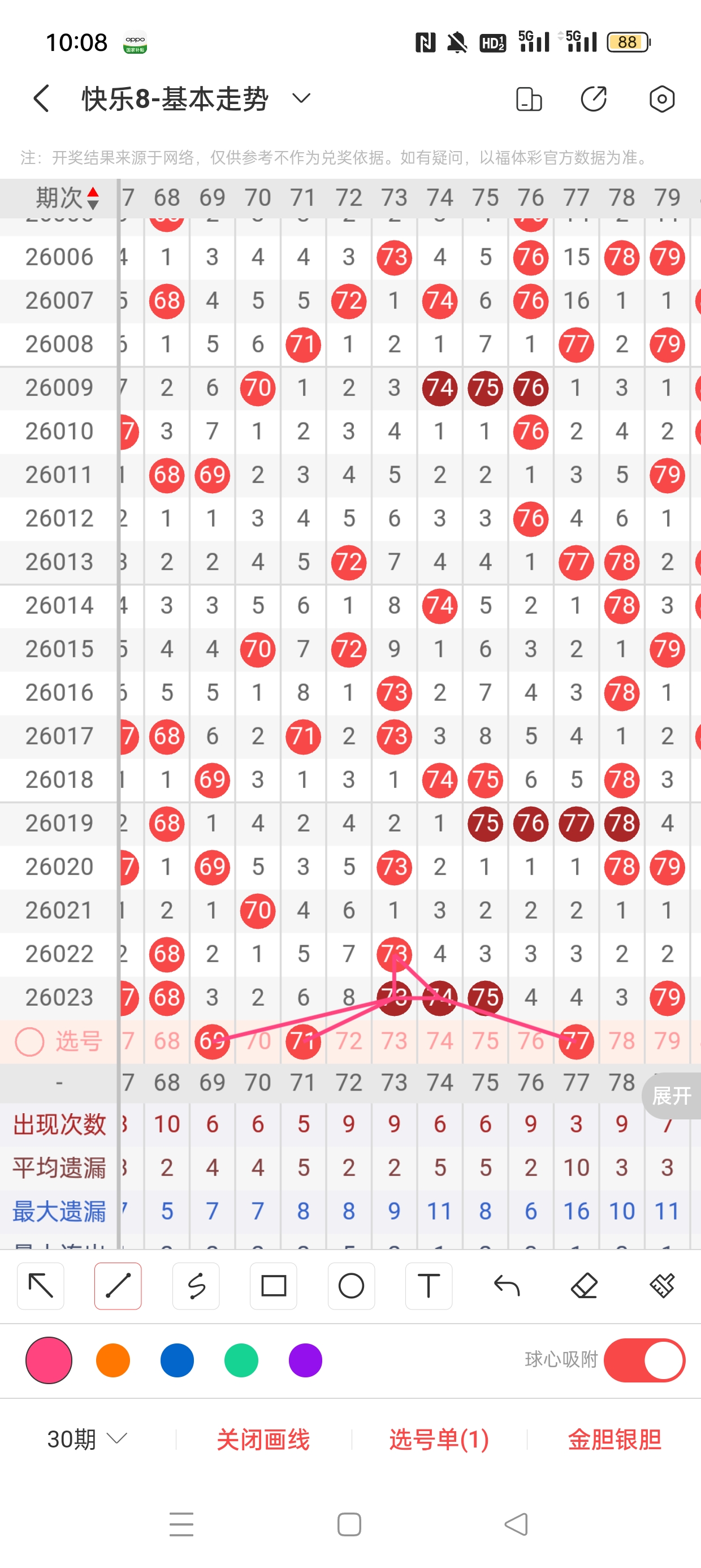Screen dimensions: 701x1568
Task: Select the rectangle shape tool
Action: tap(273, 1286)
